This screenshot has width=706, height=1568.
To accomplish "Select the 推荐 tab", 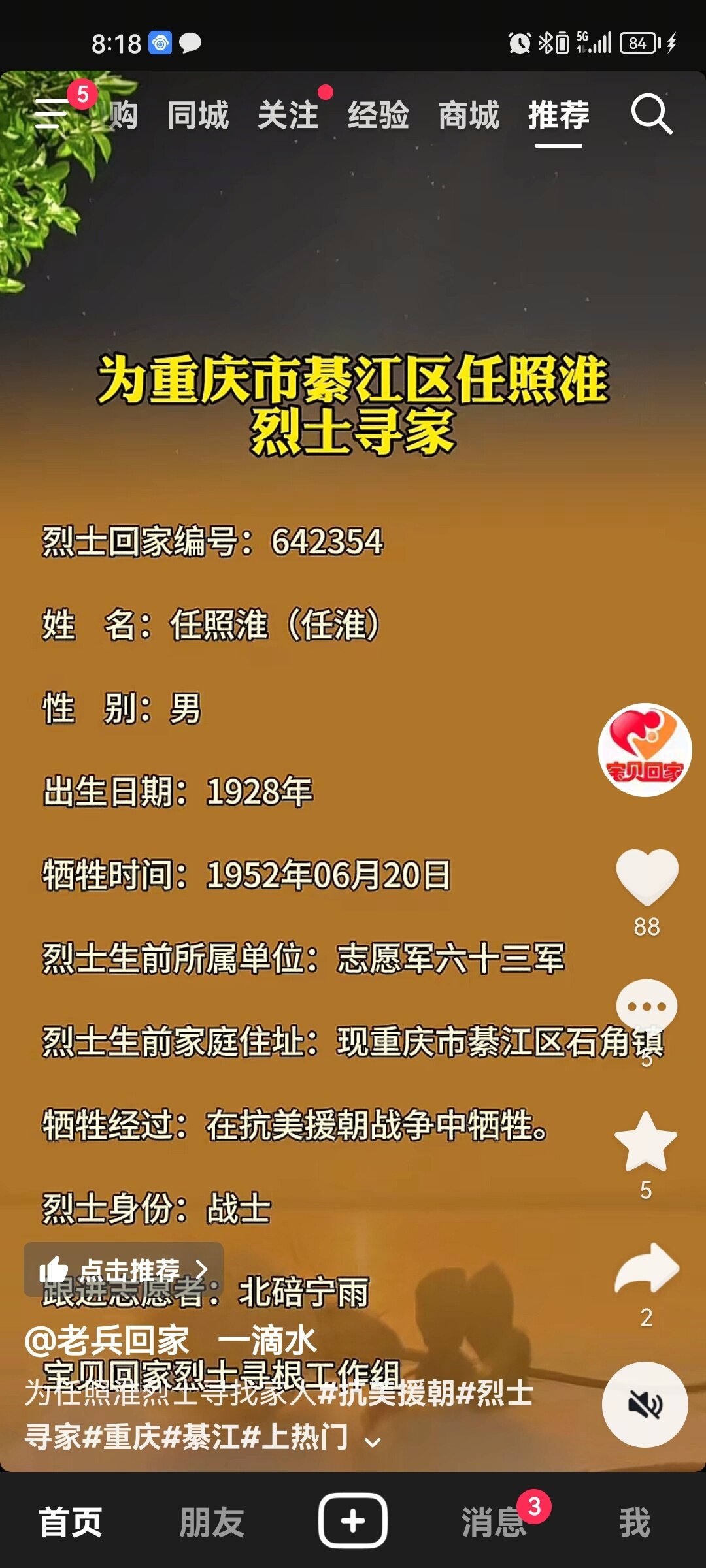I will (x=559, y=116).
